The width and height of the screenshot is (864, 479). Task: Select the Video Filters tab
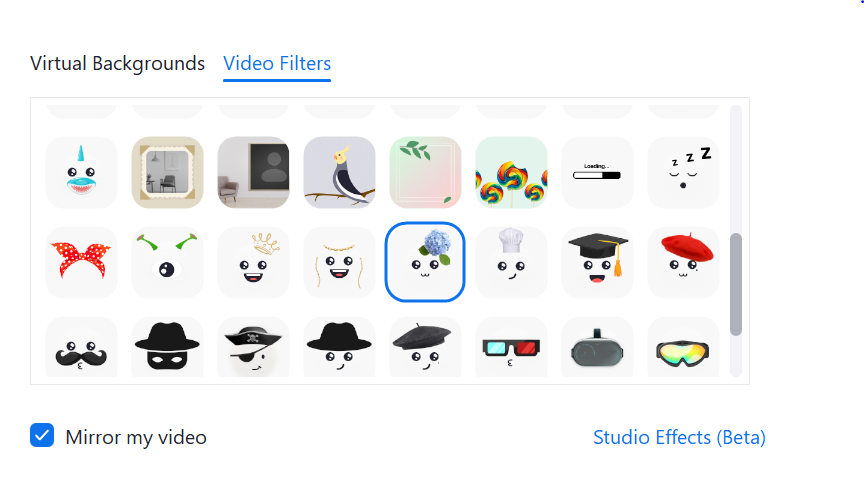point(277,64)
